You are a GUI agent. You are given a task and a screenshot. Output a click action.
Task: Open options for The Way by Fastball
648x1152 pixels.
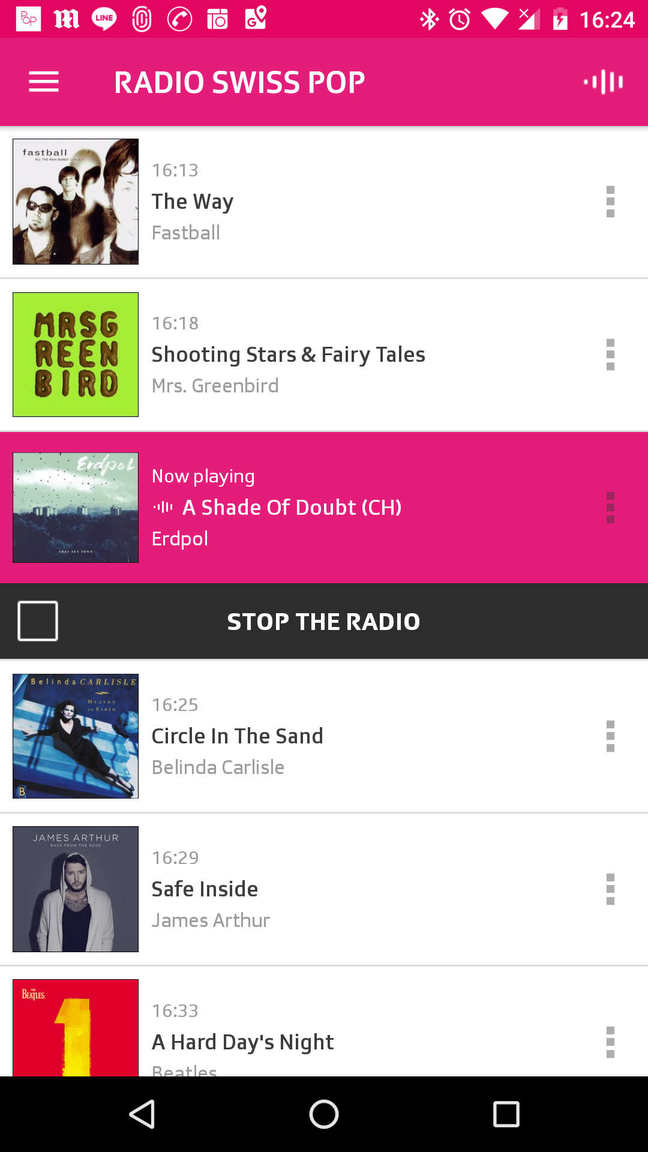[x=610, y=202]
